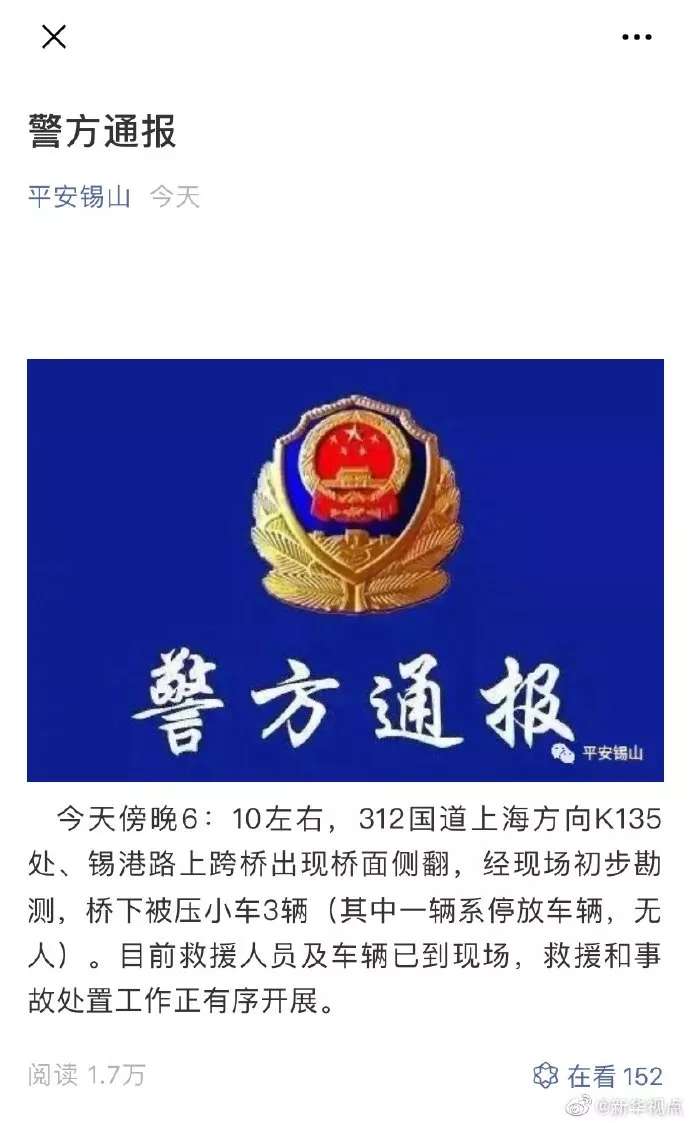This screenshot has height=1123, width=690.
Task: Tap the 在看 button
Action: pos(598,1076)
